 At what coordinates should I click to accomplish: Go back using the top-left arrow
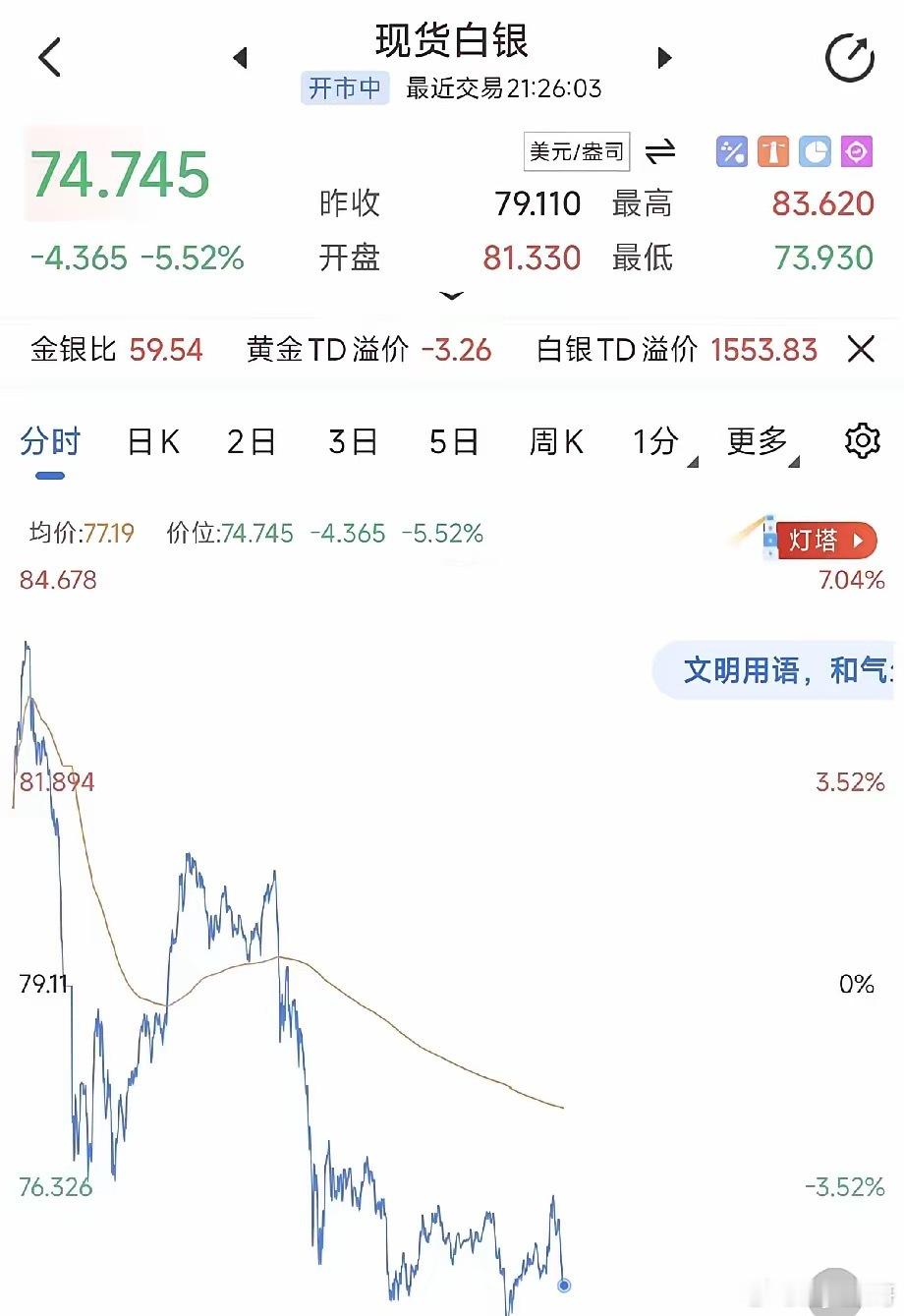tap(49, 58)
